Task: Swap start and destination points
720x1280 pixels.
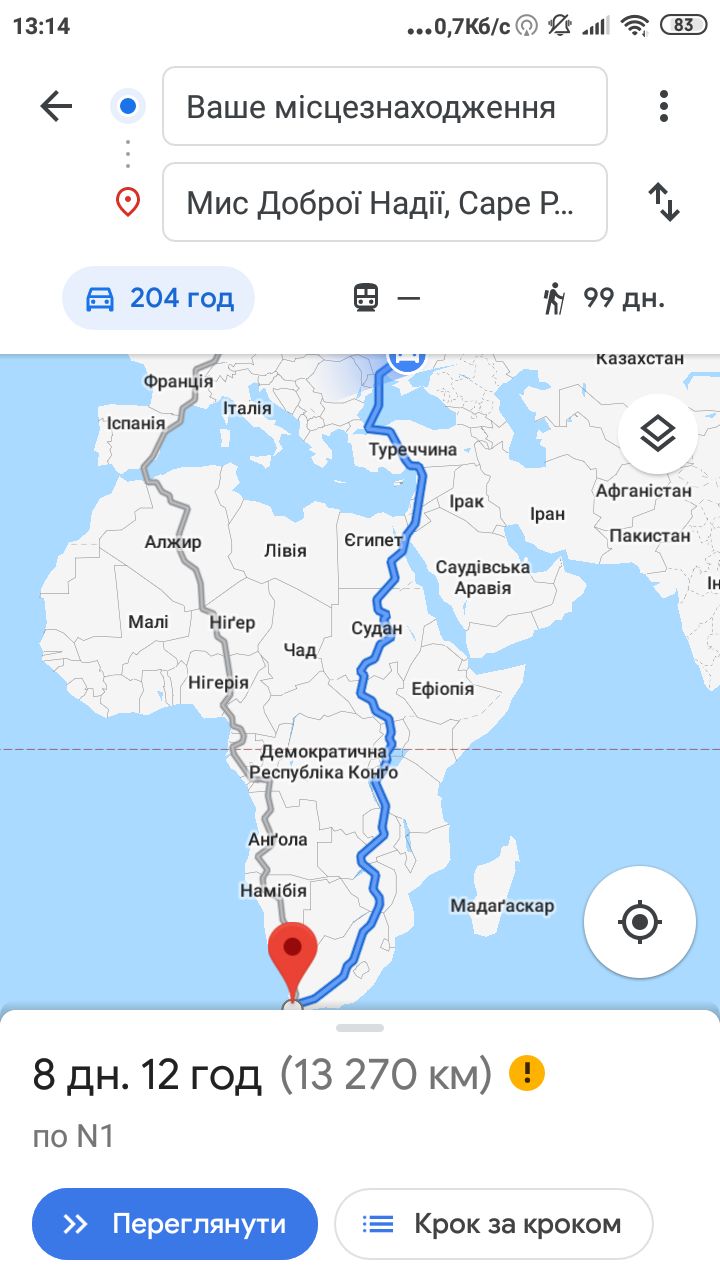Action: coord(663,202)
